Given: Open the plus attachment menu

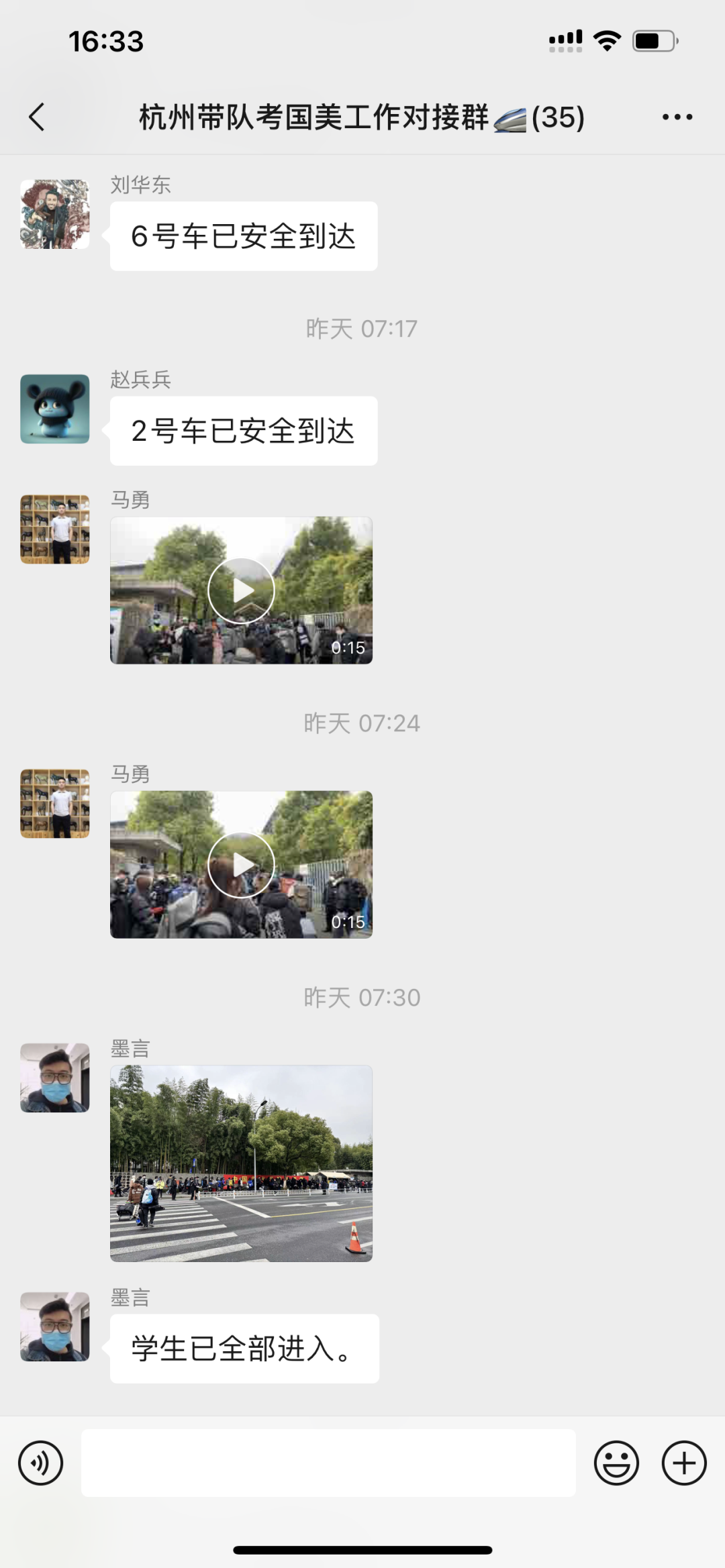Looking at the screenshot, I should coord(684,1463).
